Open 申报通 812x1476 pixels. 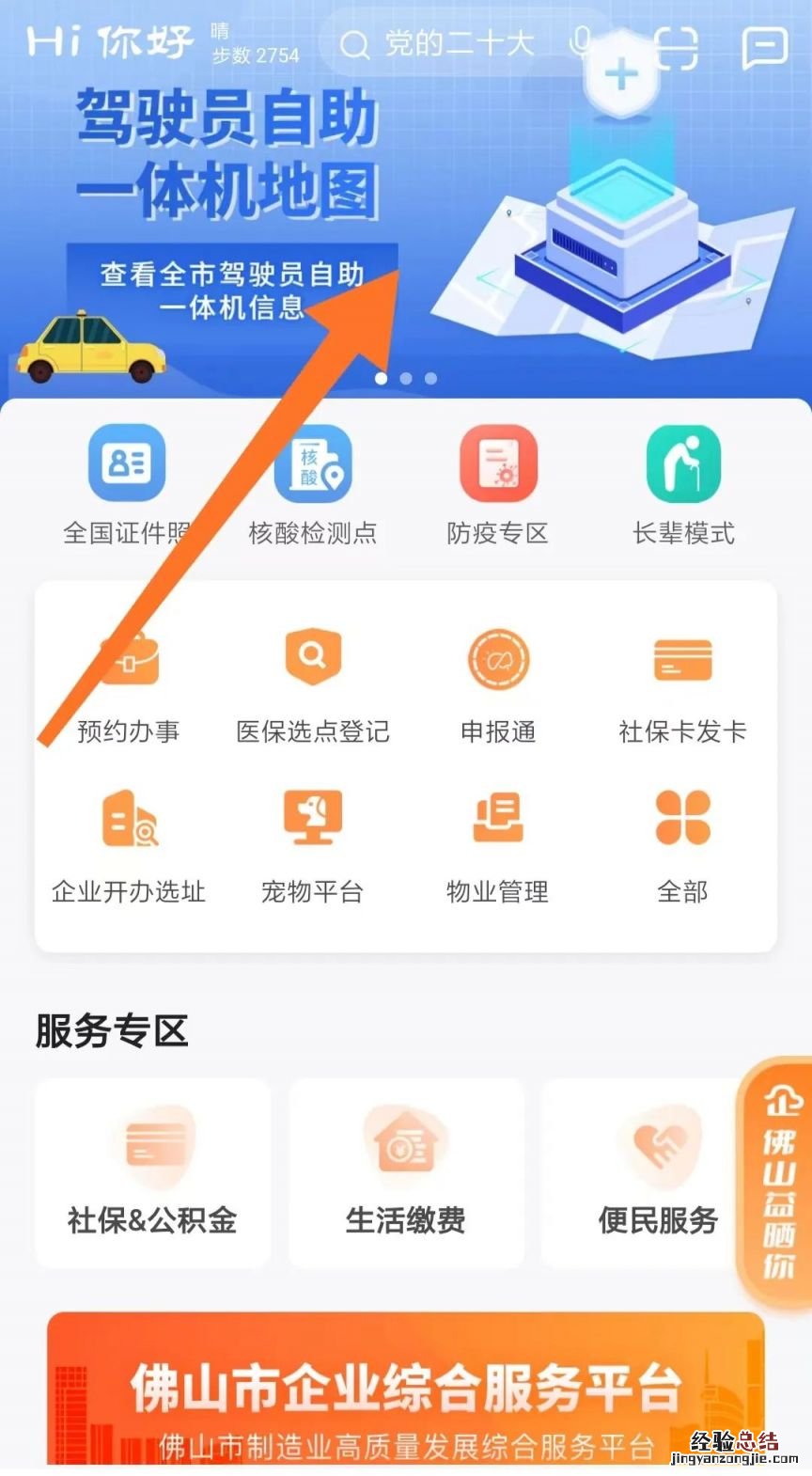pyautogui.click(x=498, y=686)
